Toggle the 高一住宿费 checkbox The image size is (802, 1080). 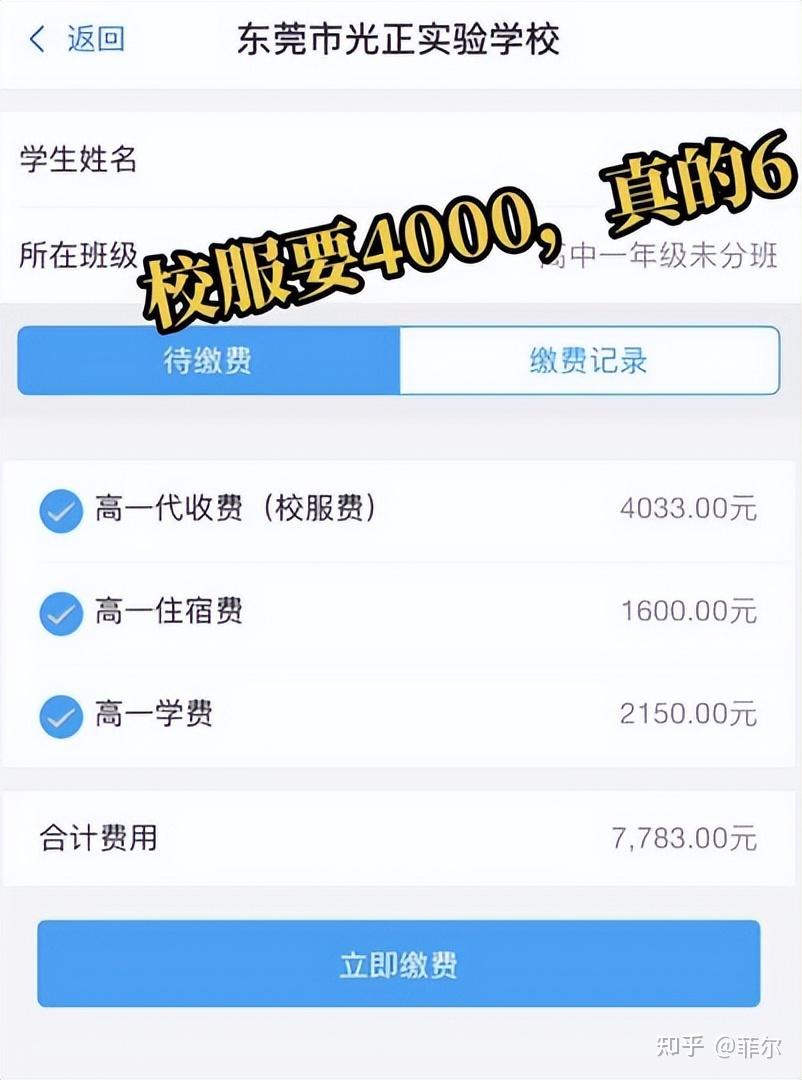tap(61, 613)
